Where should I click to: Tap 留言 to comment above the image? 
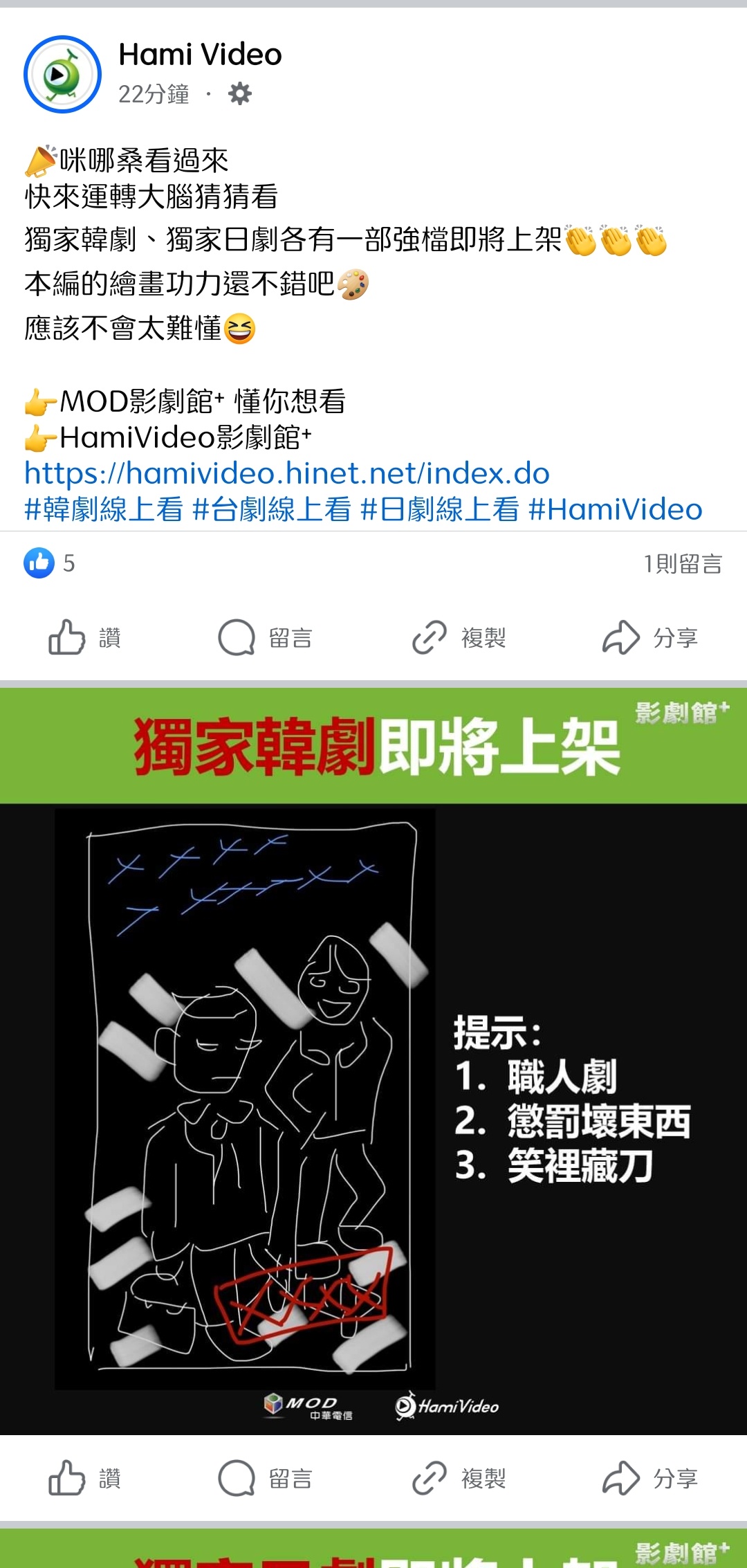click(266, 637)
